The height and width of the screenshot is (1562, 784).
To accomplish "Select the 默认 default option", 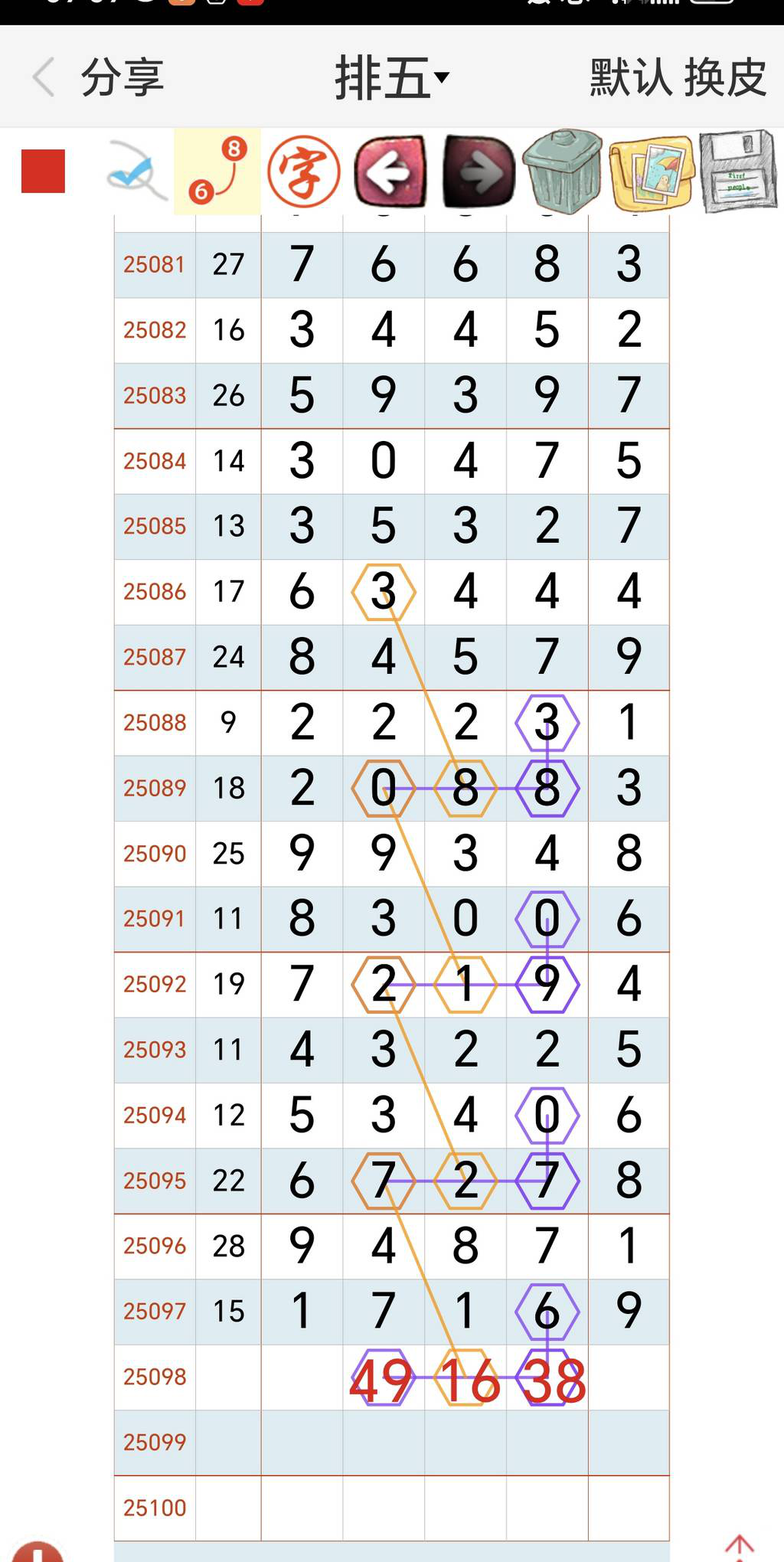I will (631, 77).
